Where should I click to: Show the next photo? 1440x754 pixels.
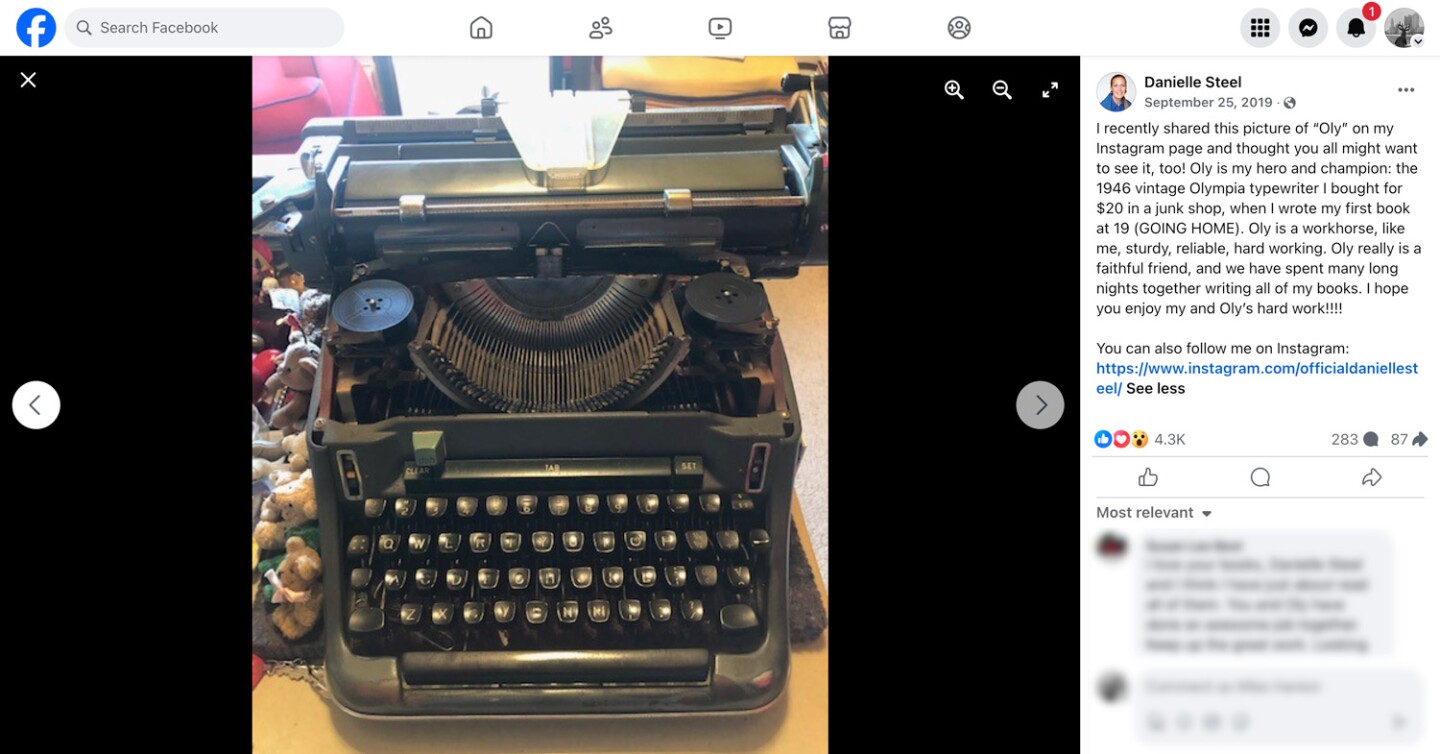click(1040, 405)
